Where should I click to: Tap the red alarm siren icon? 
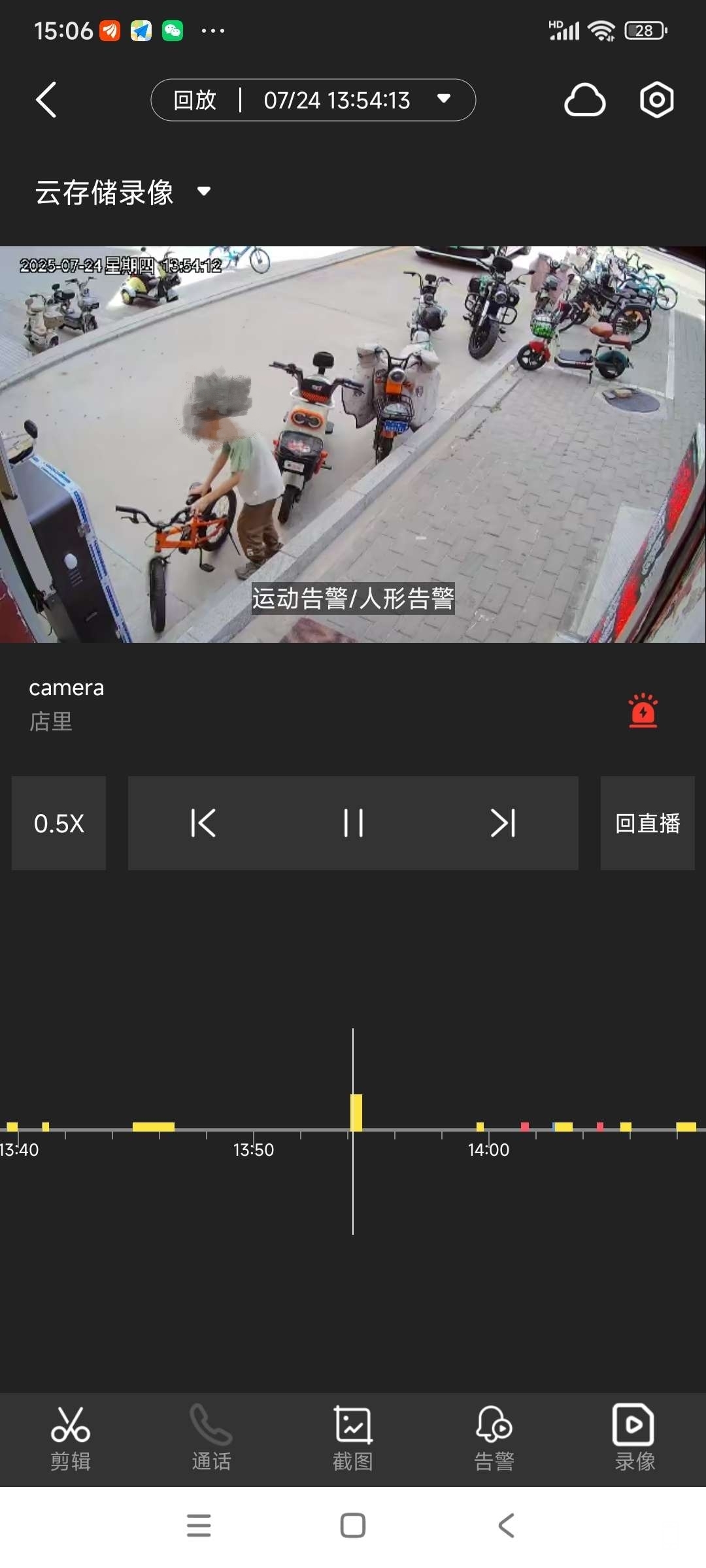pos(643,710)
